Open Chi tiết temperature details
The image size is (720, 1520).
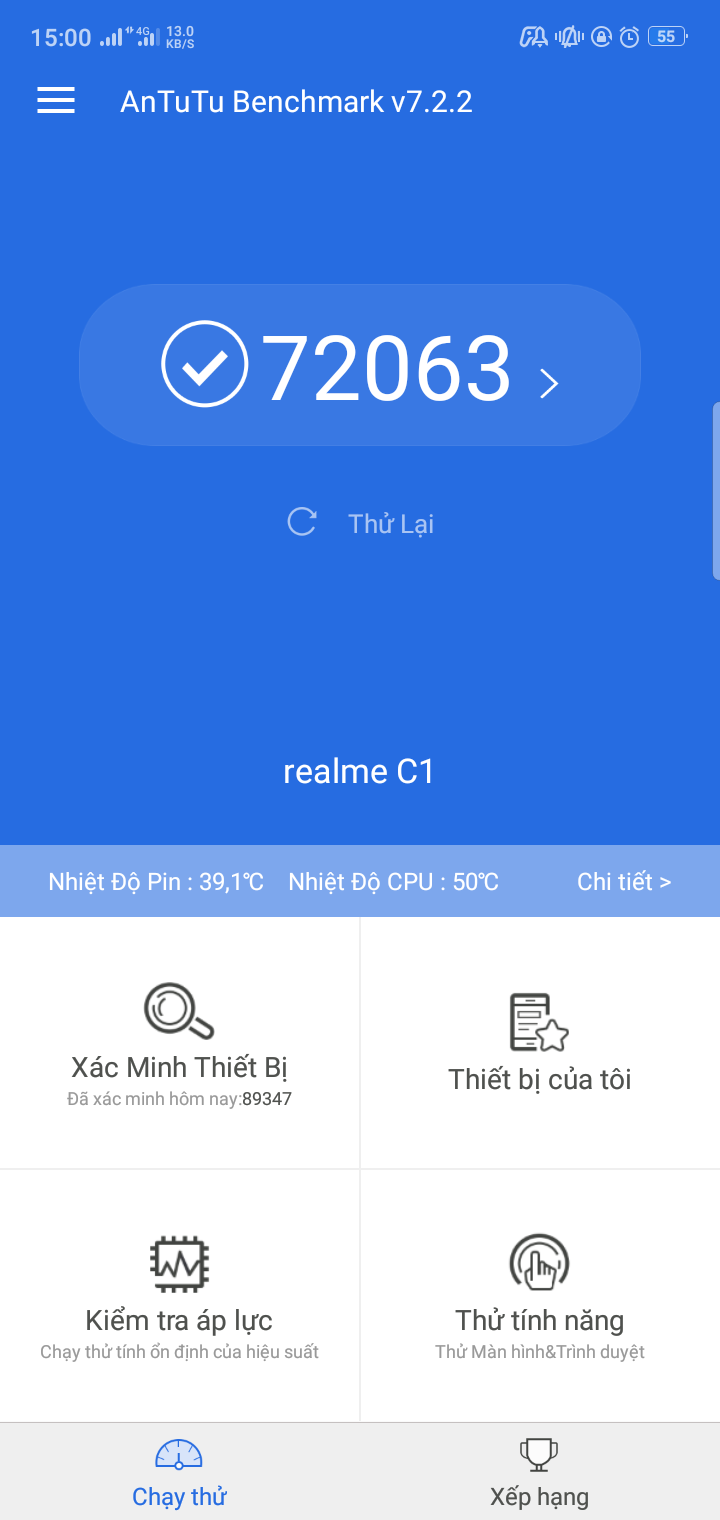[x=623, y=881]
